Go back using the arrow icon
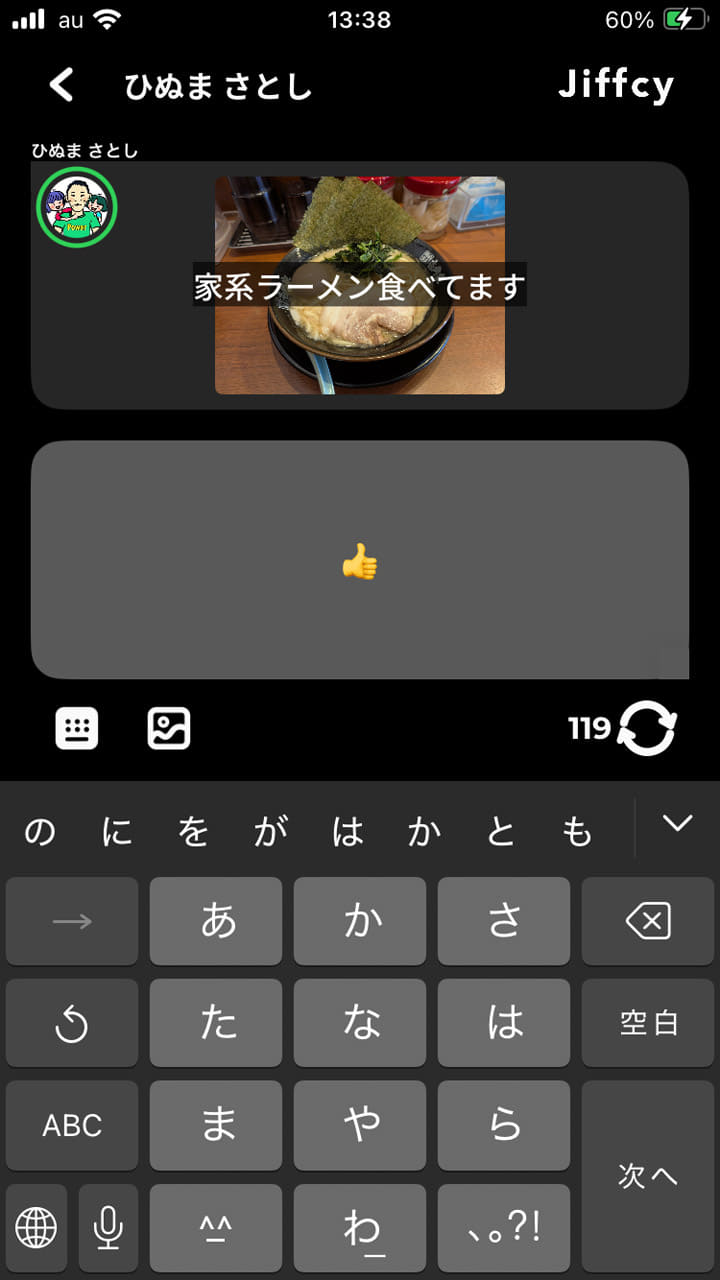The width and height of the screenshot is (720, 1280). (62, 85)
